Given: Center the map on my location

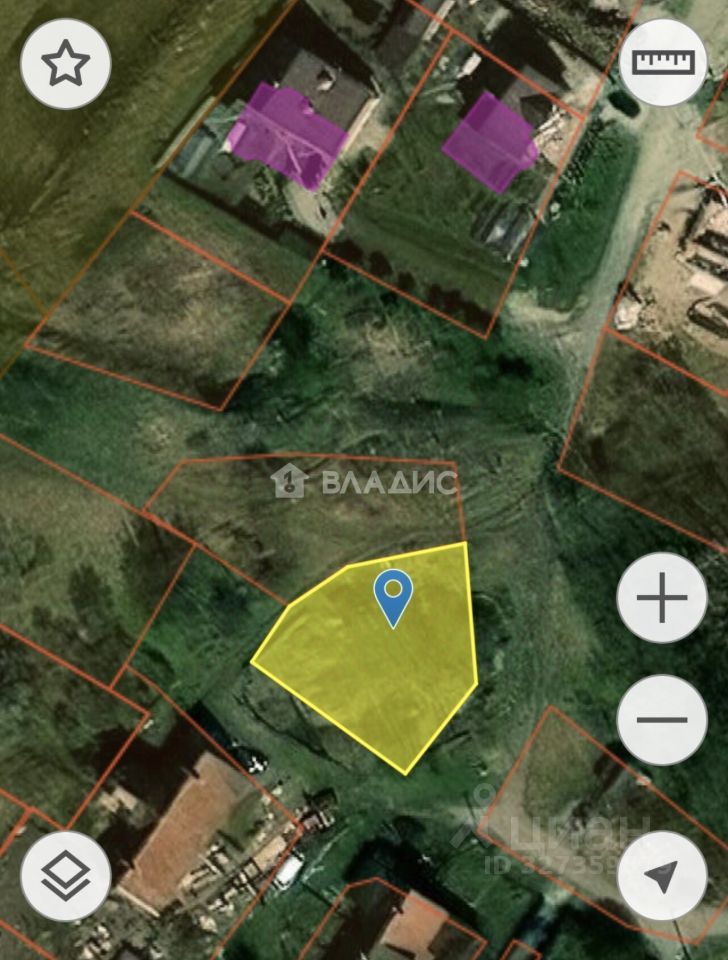Looking at the screenshot, I should coord(662,876).
